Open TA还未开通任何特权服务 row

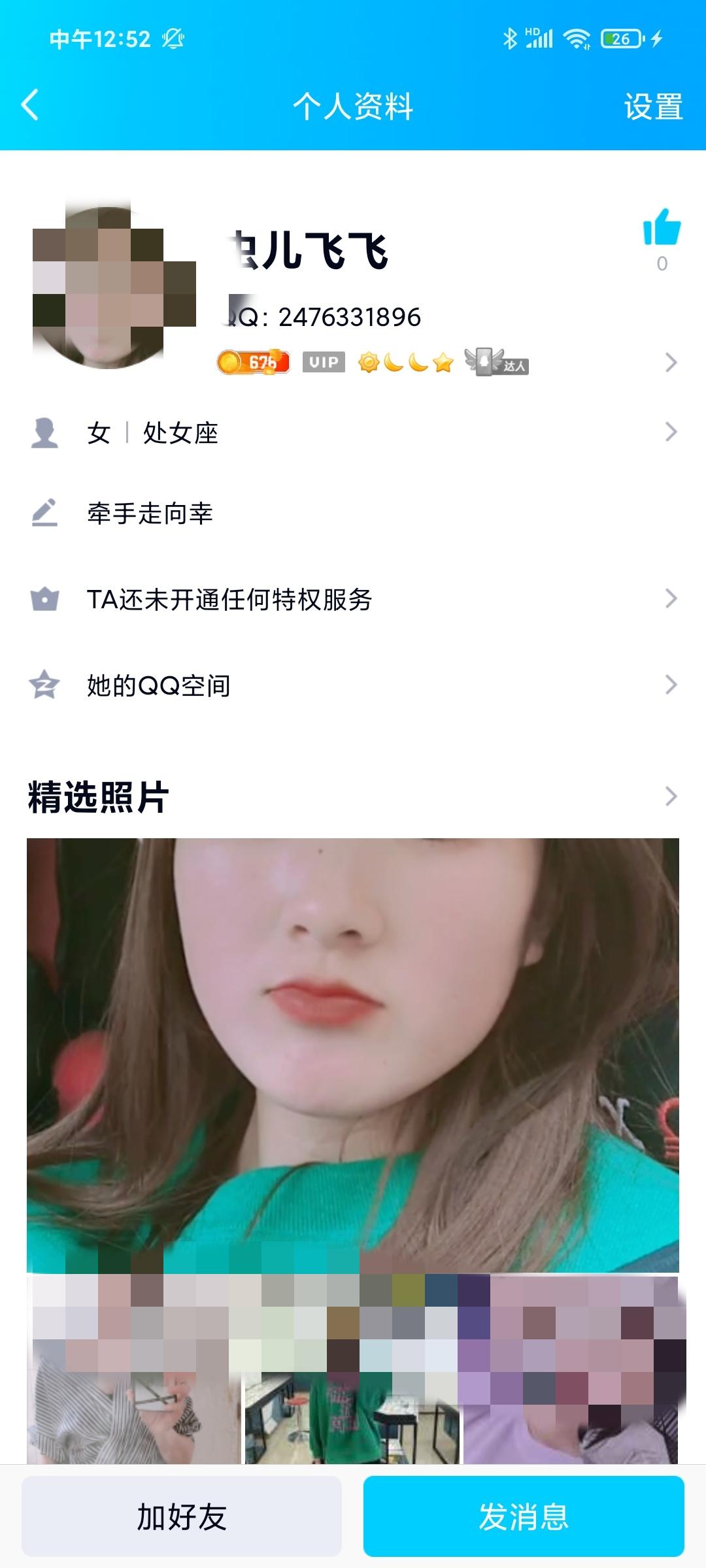coord(353,599)
